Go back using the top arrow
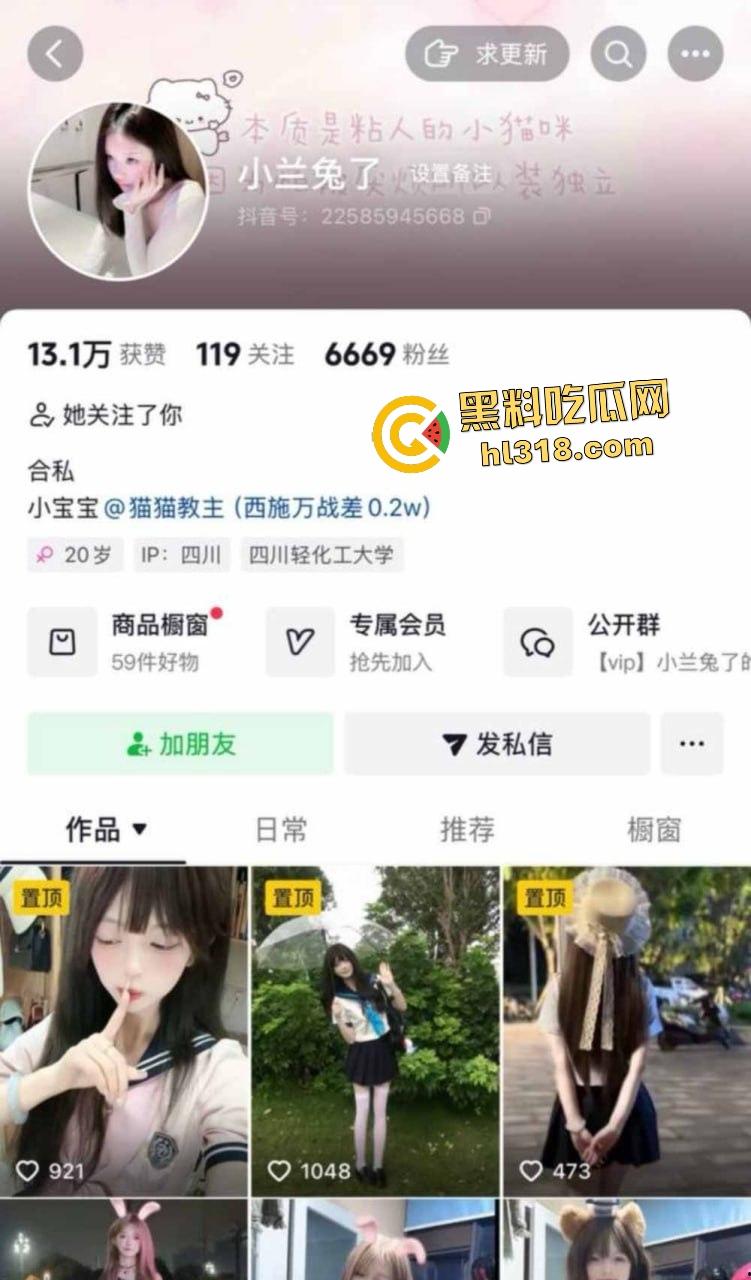Viewport: 751px width, 1280px height. point(55,54)
